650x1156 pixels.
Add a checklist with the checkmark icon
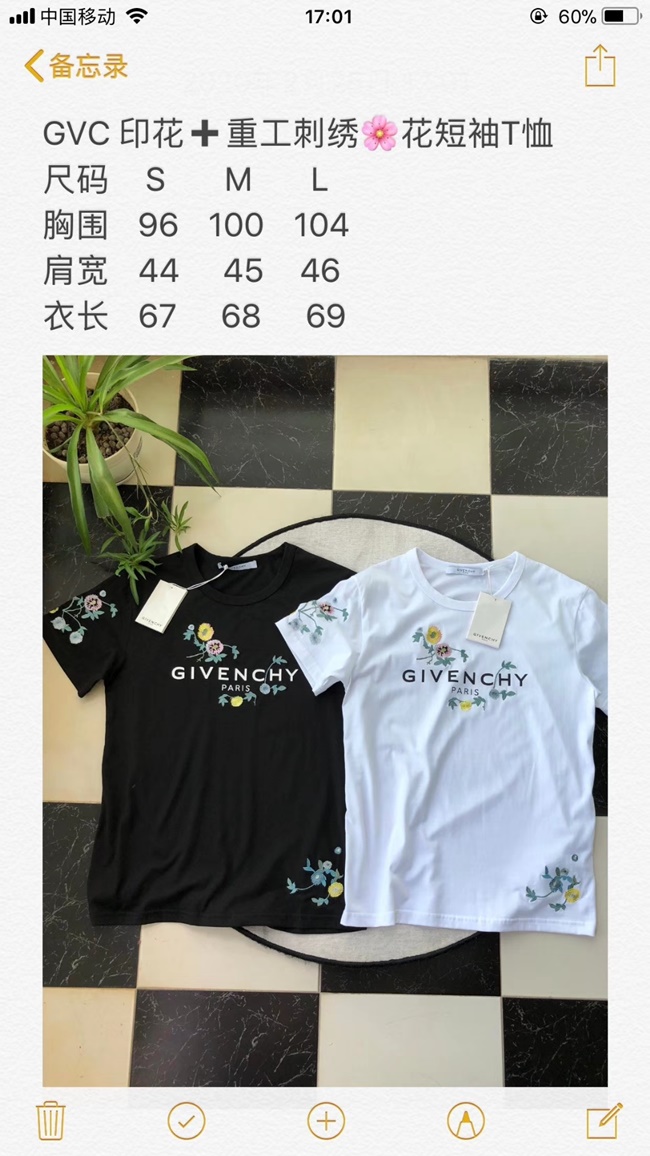click(186, 1119)
